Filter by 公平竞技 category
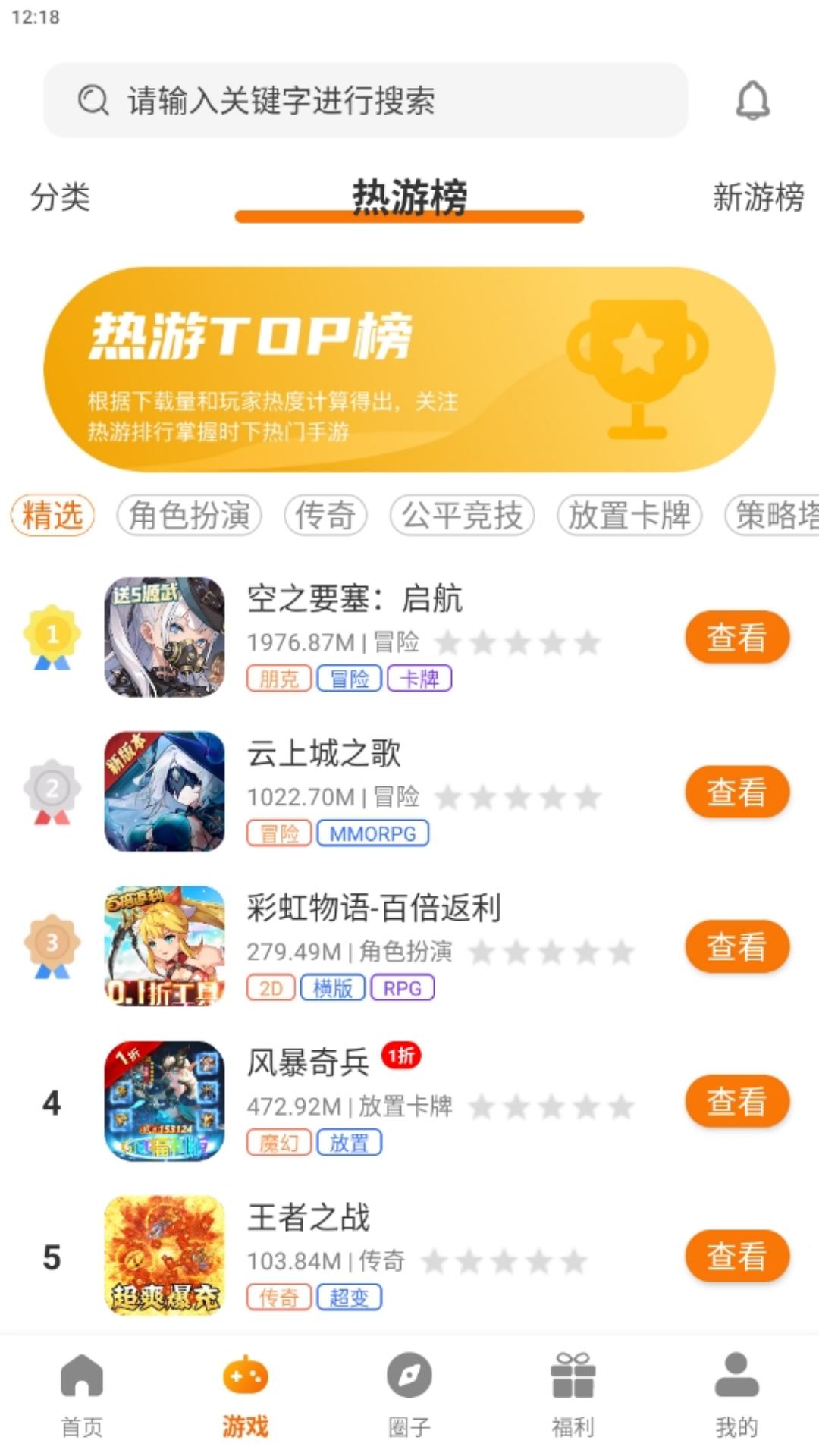This screenshot has height=1456, width=819. (x=462, y=515)
